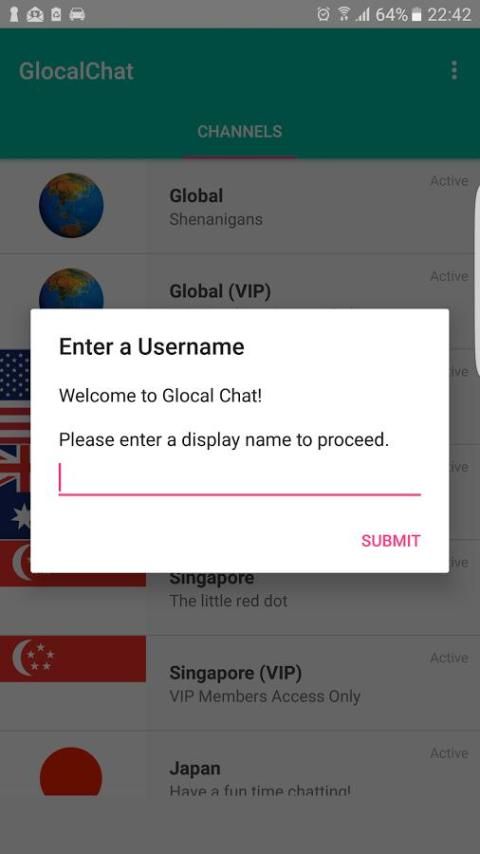Open the Global channel
This screenshot has width=480, height=854.
pos(240,206)
